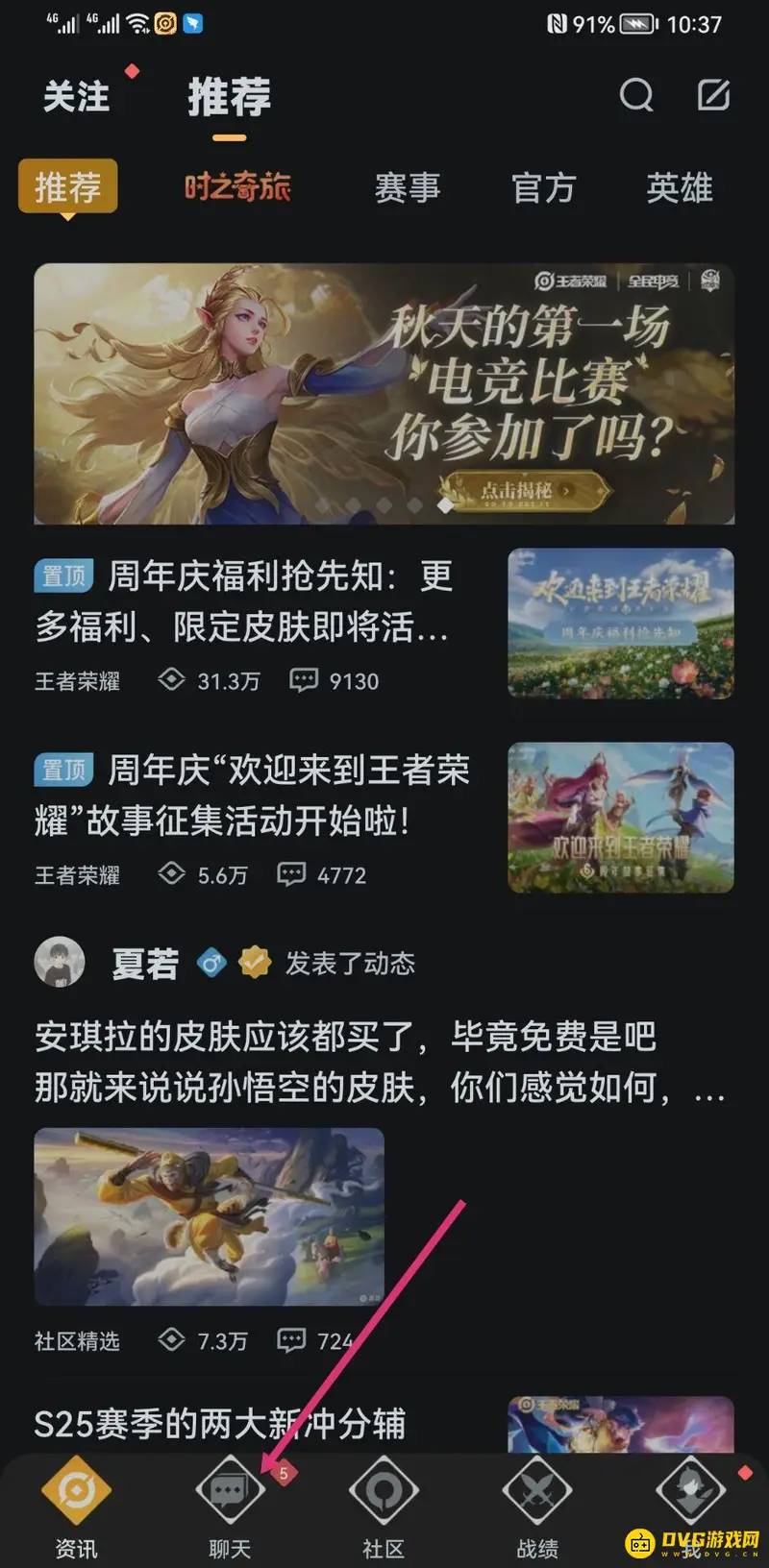The height and width of the screenshot is (1568, 769).
Task: Tap the 点击揭秘 banner button
Action: [527, 488]
